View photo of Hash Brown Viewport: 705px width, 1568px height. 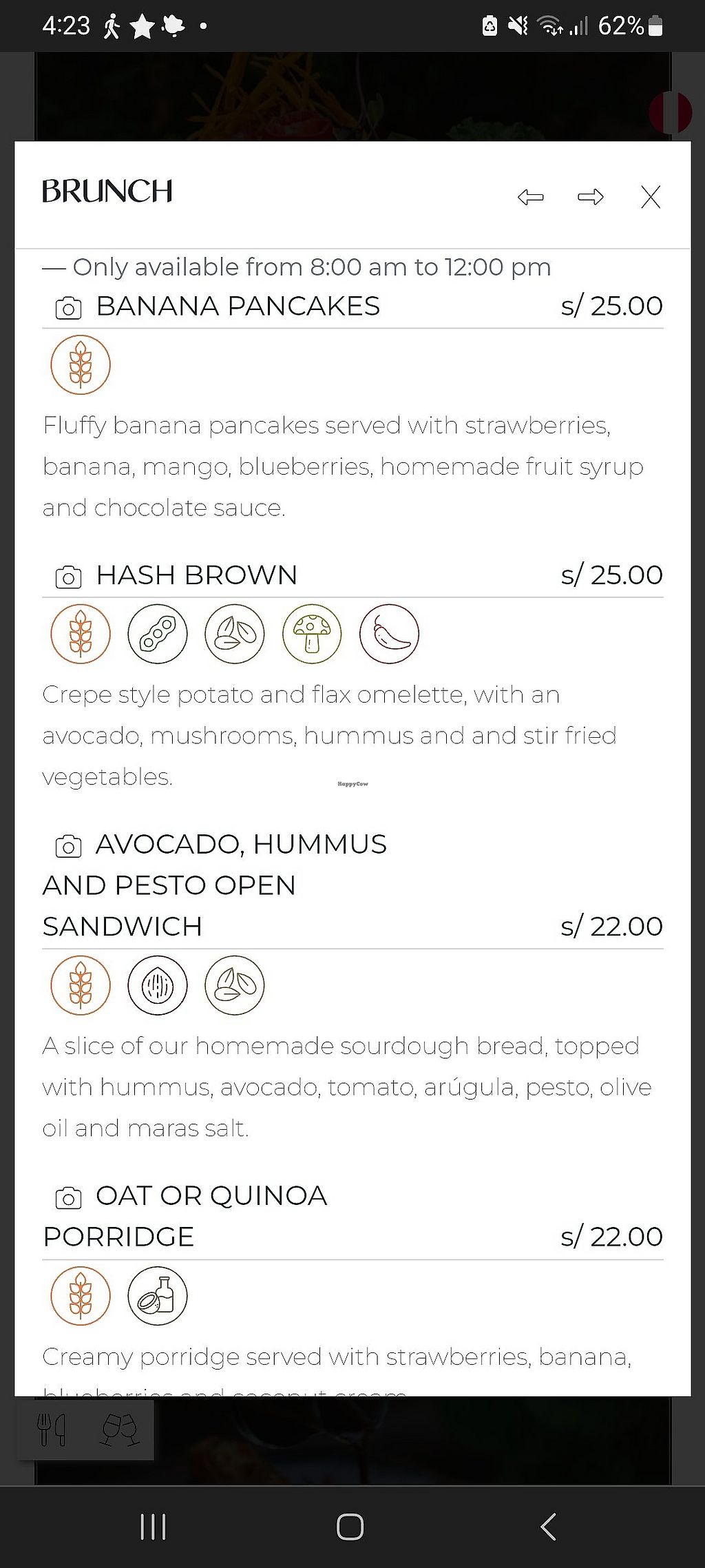68,577
